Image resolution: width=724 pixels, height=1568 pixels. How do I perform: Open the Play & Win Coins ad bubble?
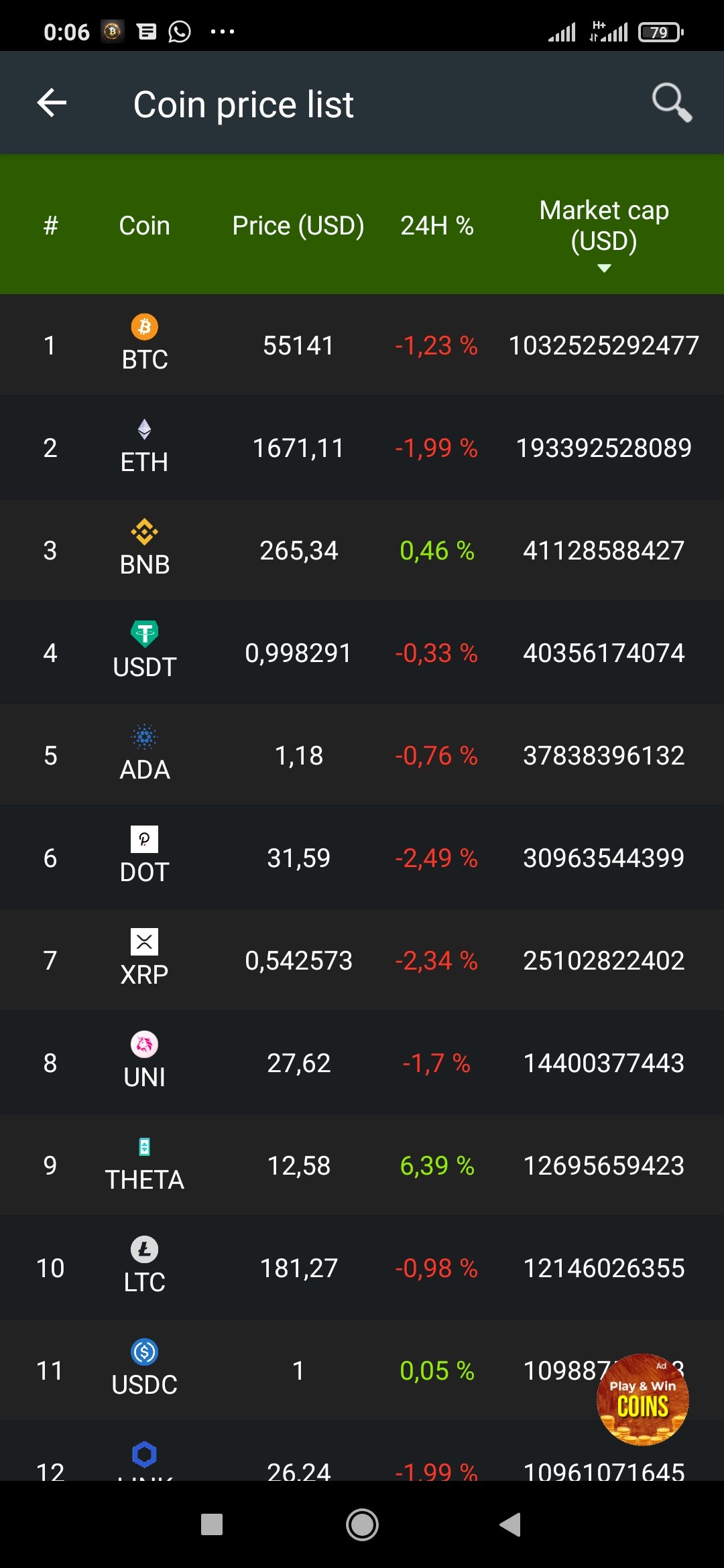[642, 1399]
